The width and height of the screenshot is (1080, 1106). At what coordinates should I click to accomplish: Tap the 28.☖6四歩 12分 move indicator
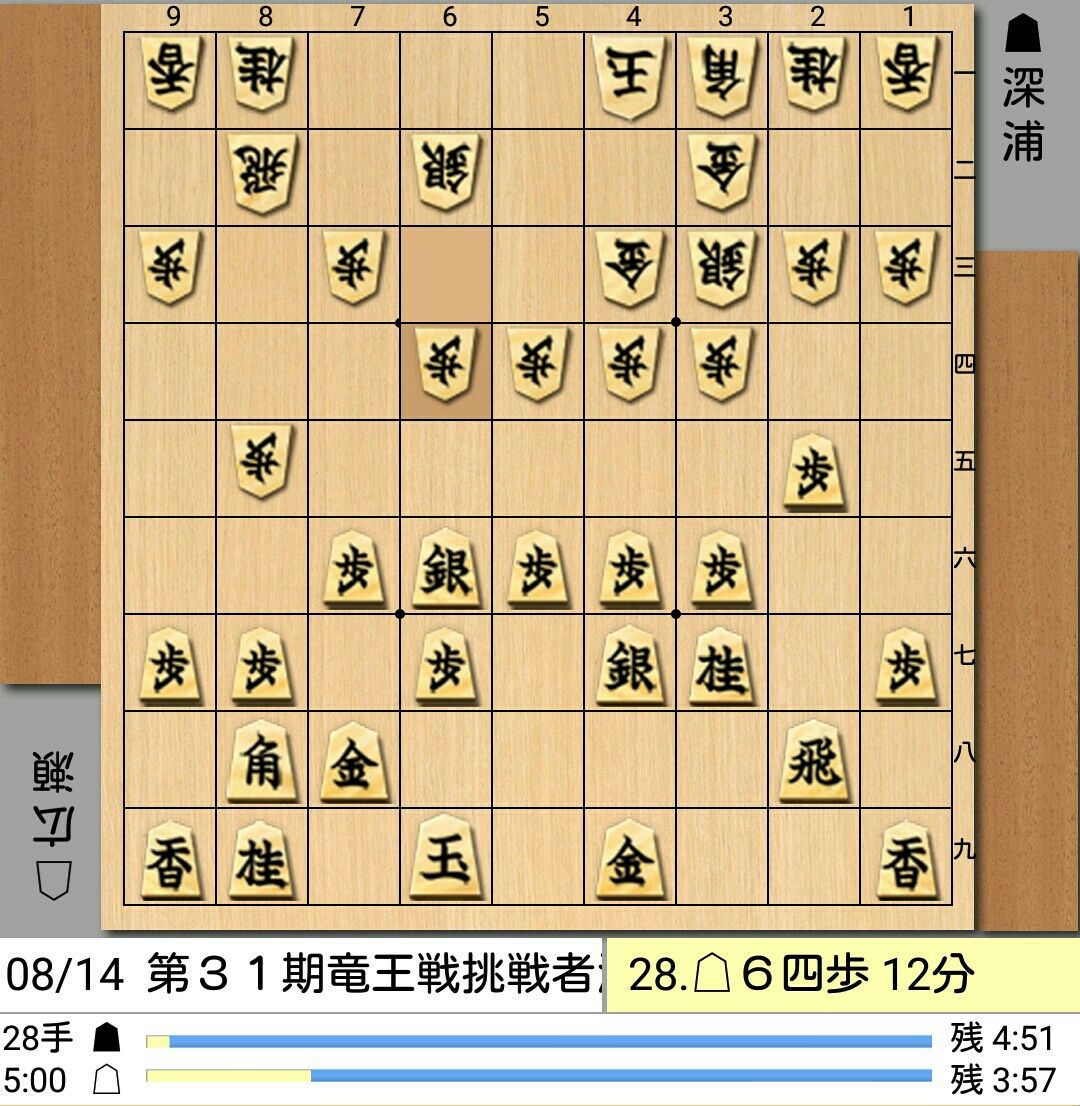pyautogui.click(x=843, y=975)
